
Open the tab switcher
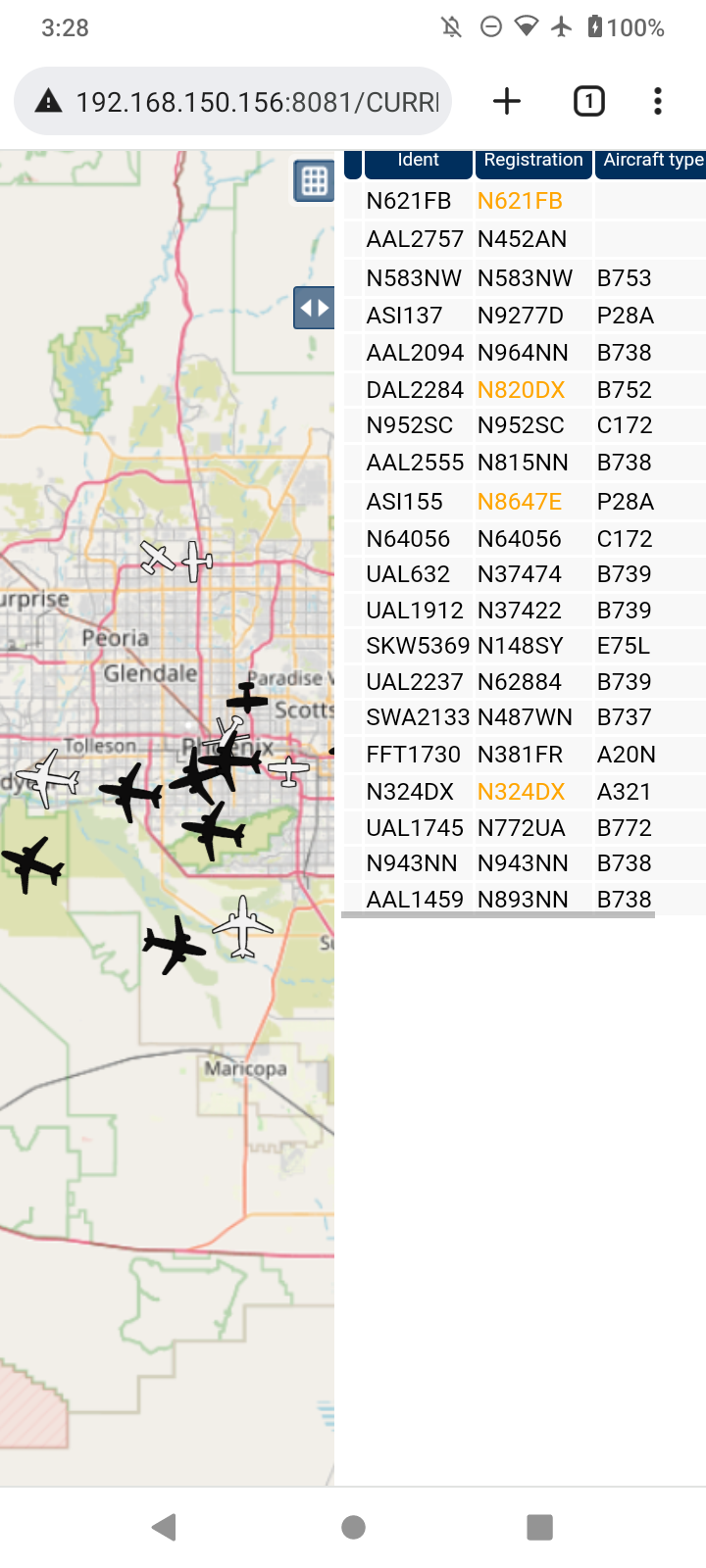point(588,101)
